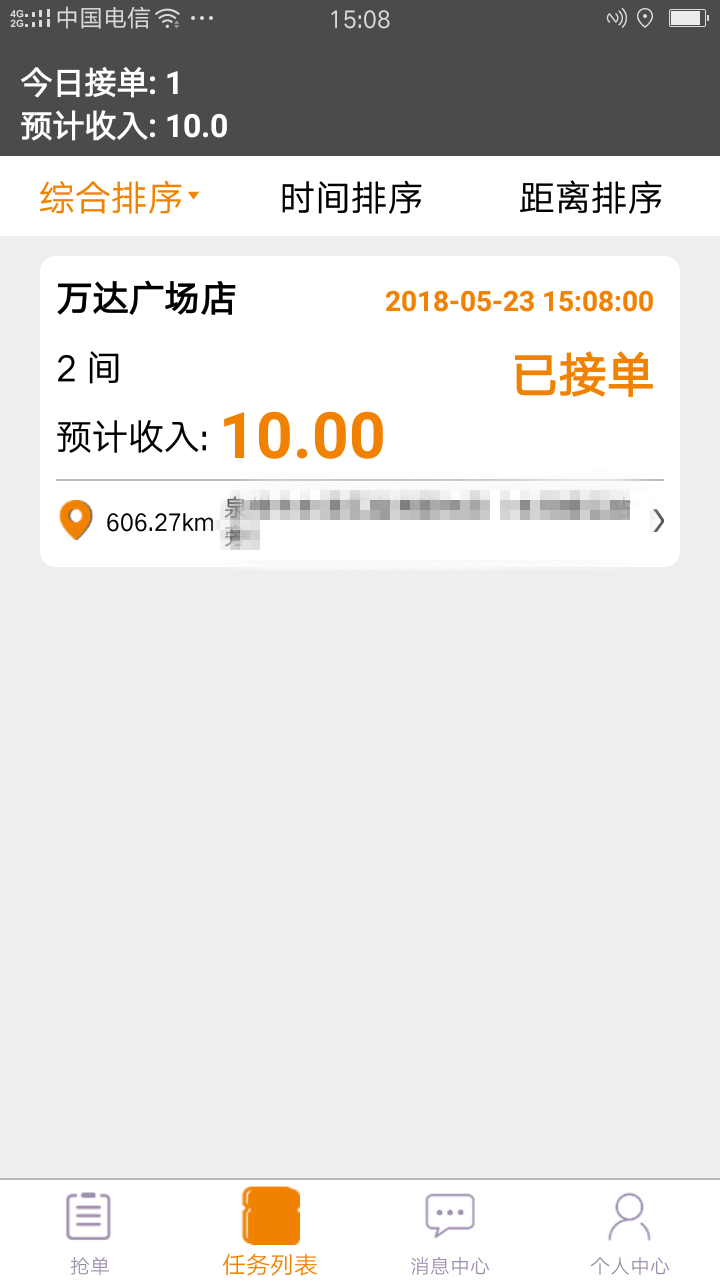This screenshot has height=1280, width=720.
Task: Select the 任务列表 tab
Action: pos(270,1232)
